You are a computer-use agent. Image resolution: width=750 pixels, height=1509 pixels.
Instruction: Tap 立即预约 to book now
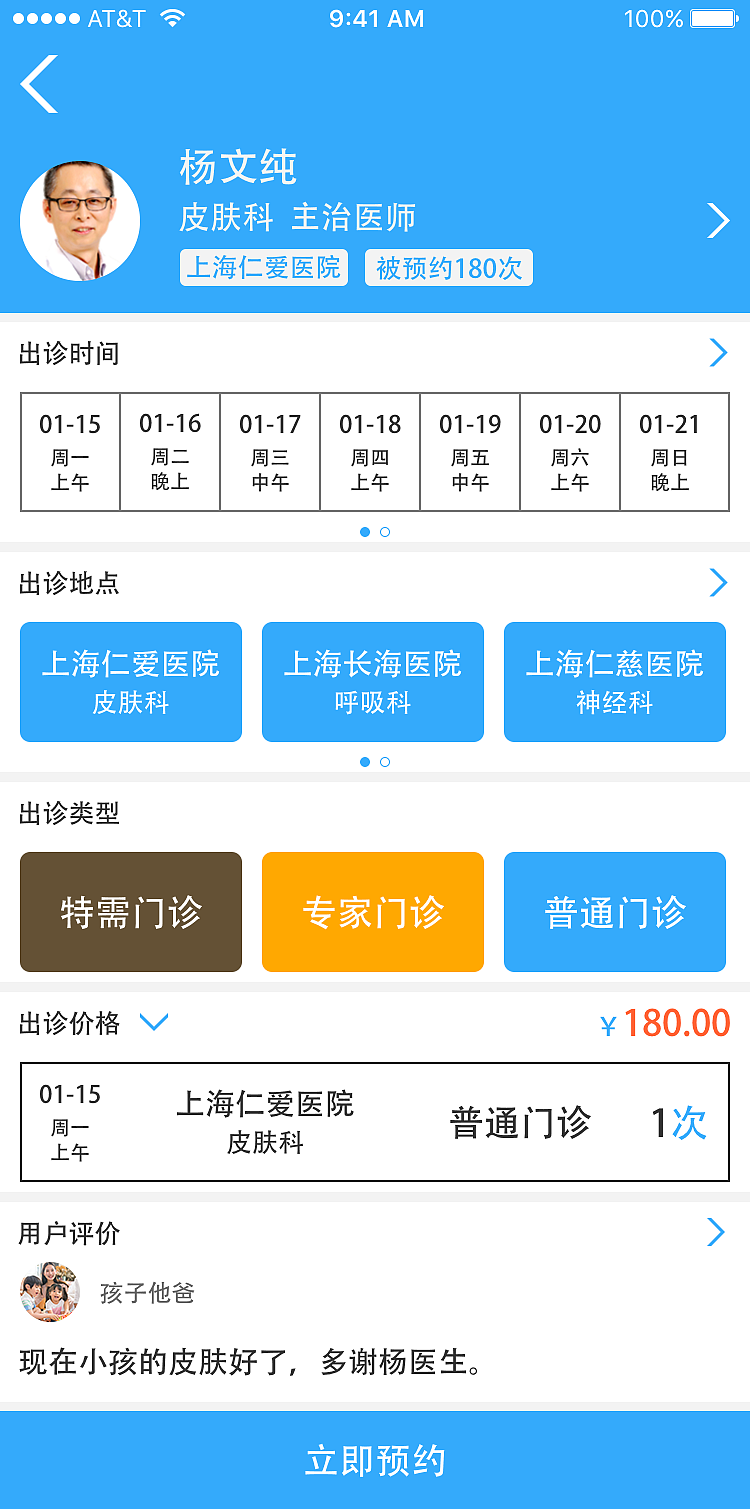pyautogui.click(x=375, y=1461)
